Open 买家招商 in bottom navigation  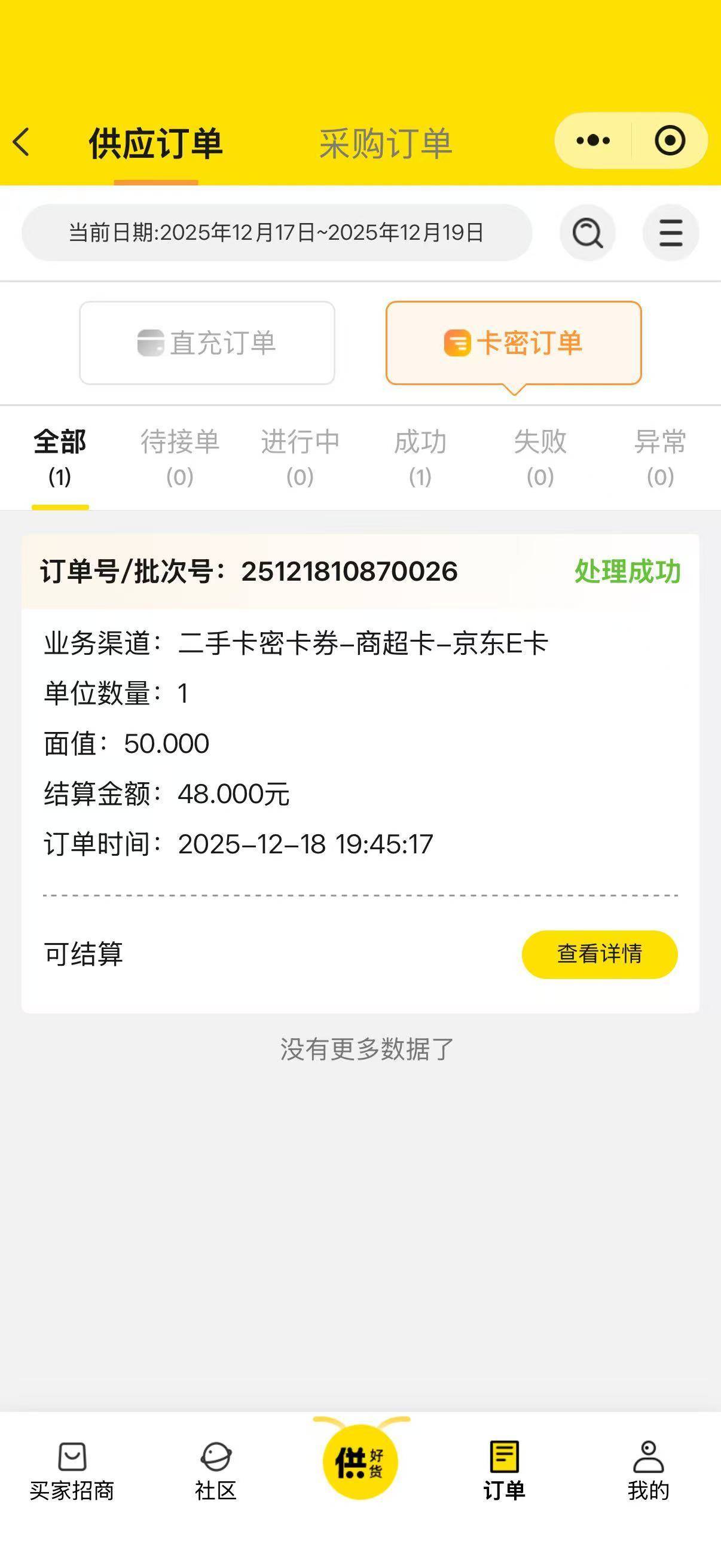click(x=72, y=1471)
